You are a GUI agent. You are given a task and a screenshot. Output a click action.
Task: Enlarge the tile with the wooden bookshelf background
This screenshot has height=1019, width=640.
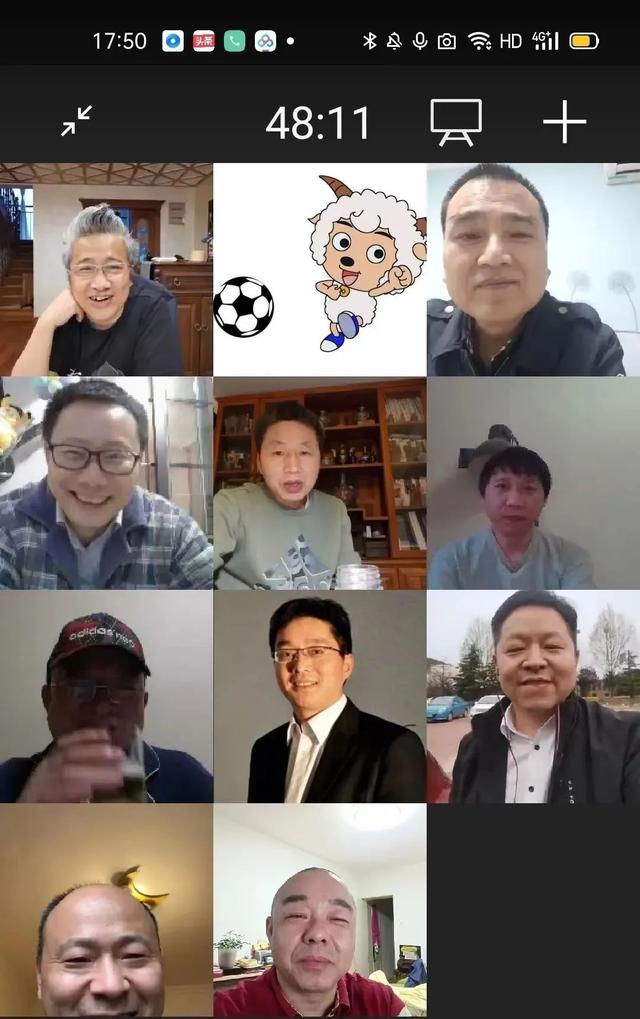click(x=320, y=483)
